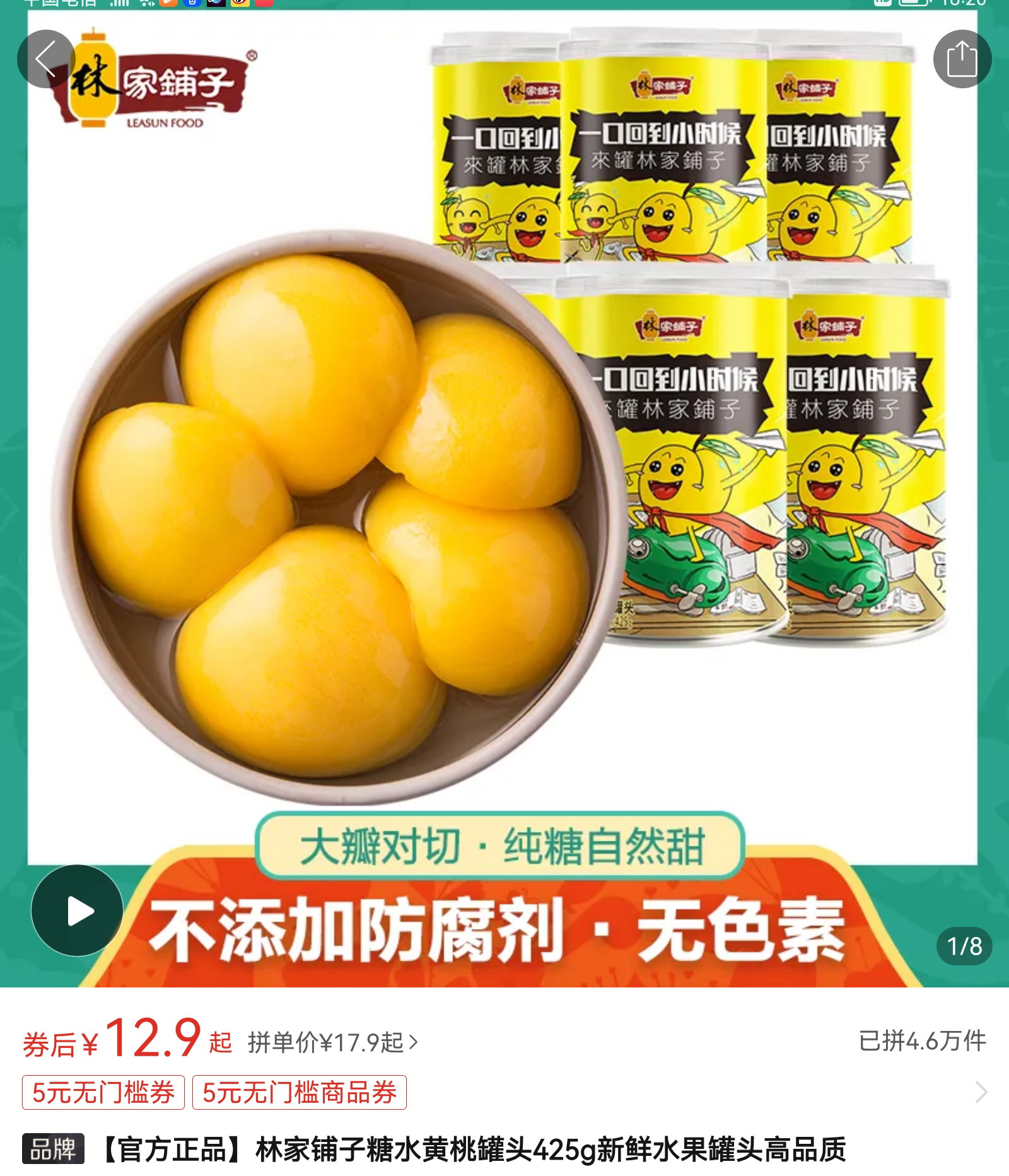Tap the back arrow to exit product page
The image size is (1009, 1176).
45,60
